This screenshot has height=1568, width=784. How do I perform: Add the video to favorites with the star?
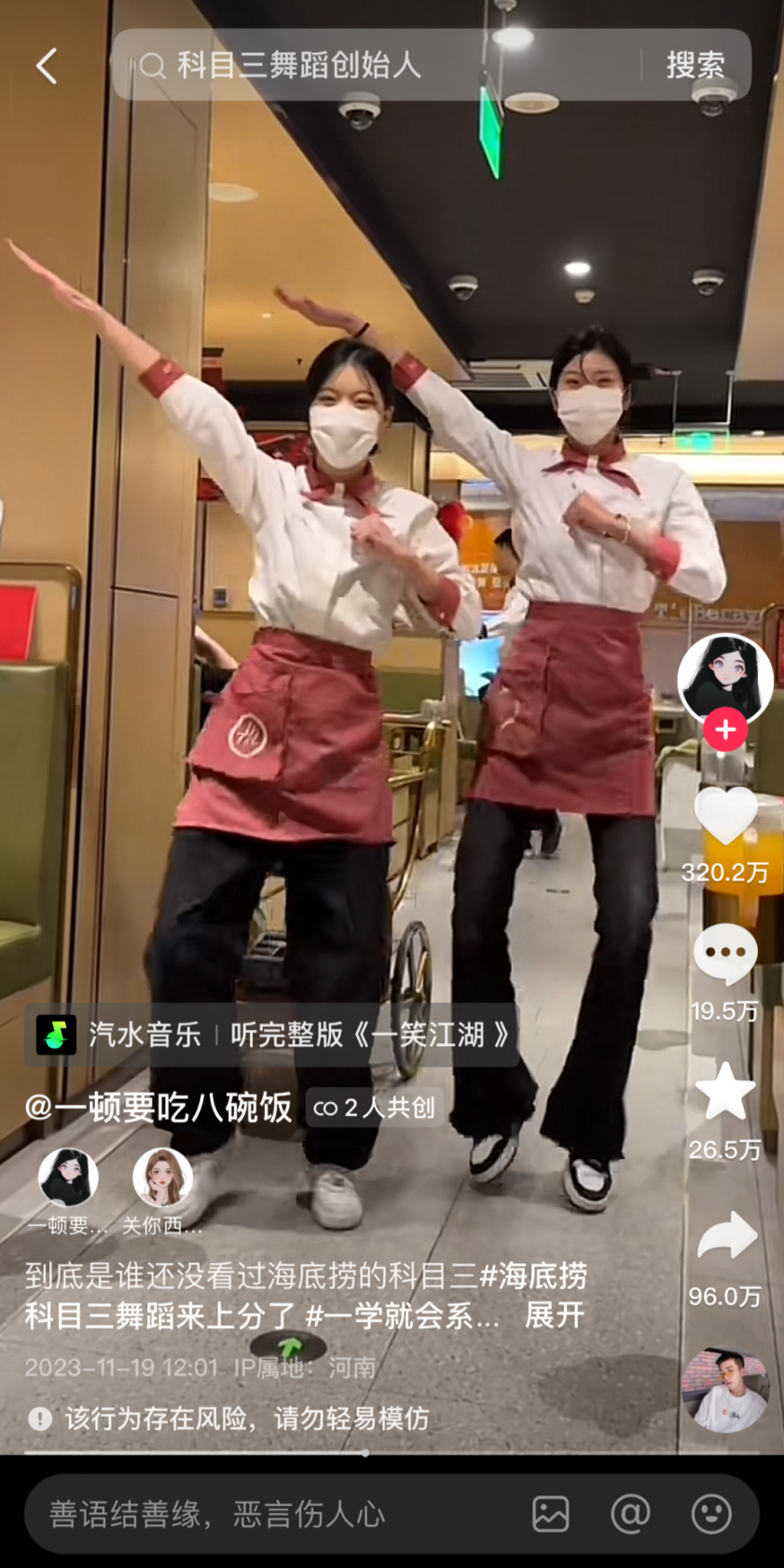coord(725,1092)
